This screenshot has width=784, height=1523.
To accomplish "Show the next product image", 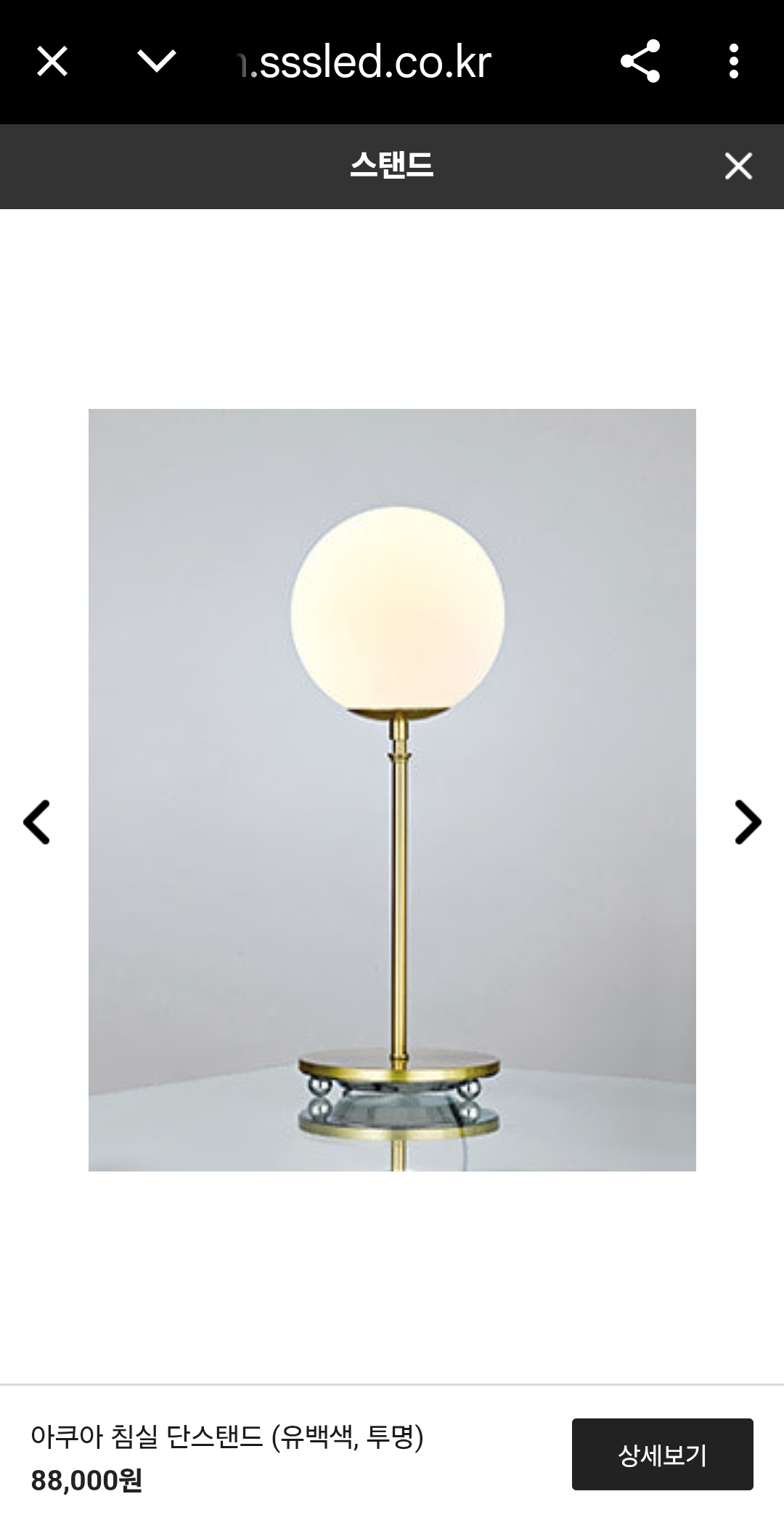I will [747, 822].
